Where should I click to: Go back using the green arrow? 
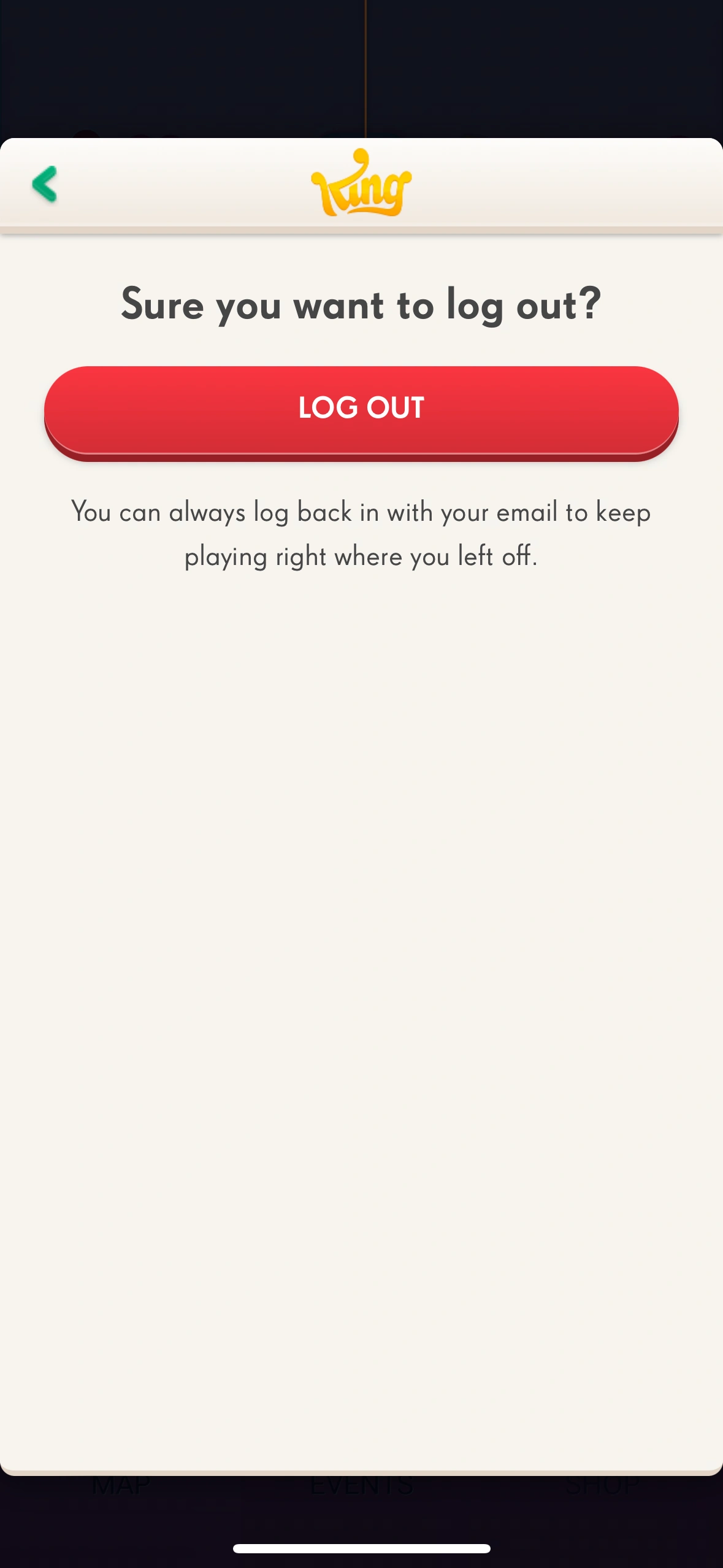45,184
